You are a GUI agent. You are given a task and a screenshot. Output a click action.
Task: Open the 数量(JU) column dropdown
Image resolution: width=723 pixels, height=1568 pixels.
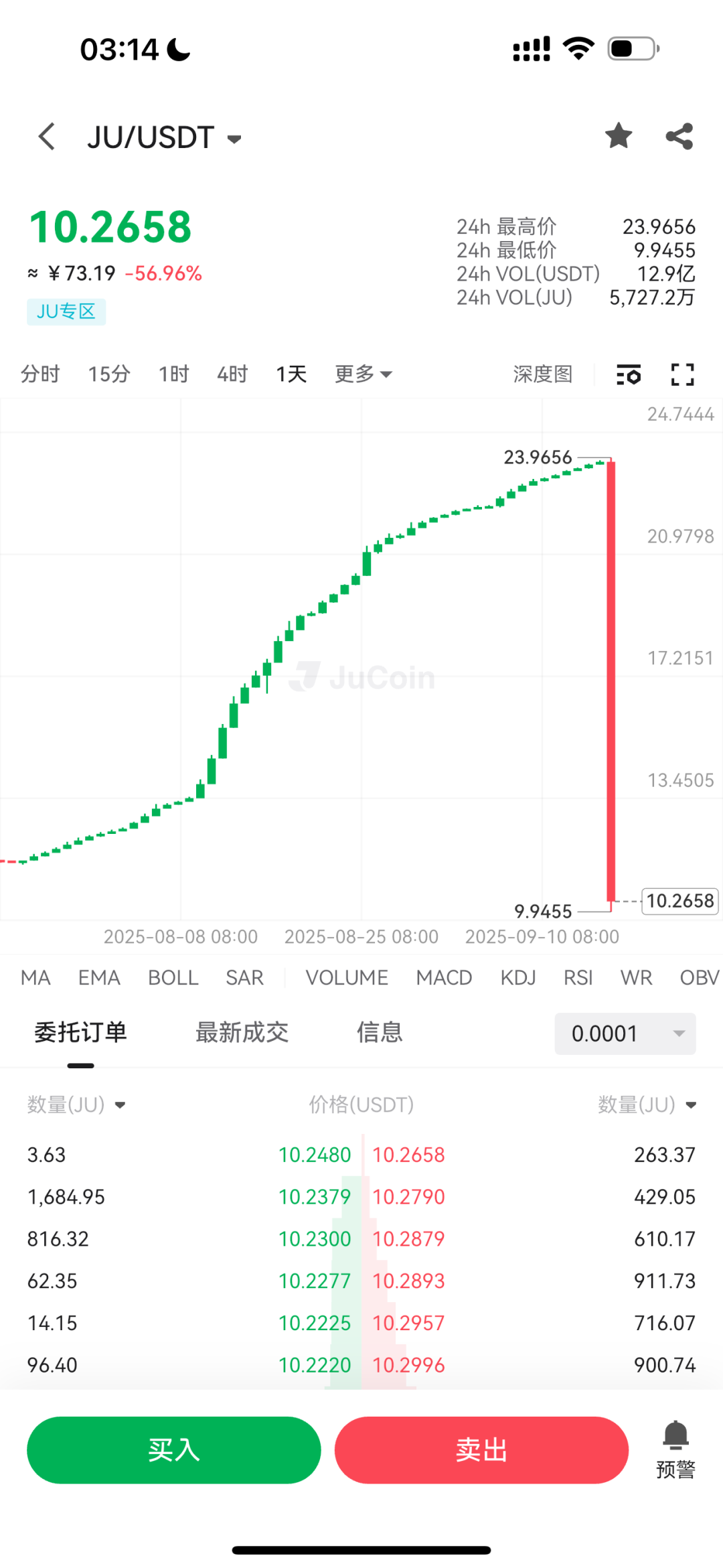point(76,1105)
